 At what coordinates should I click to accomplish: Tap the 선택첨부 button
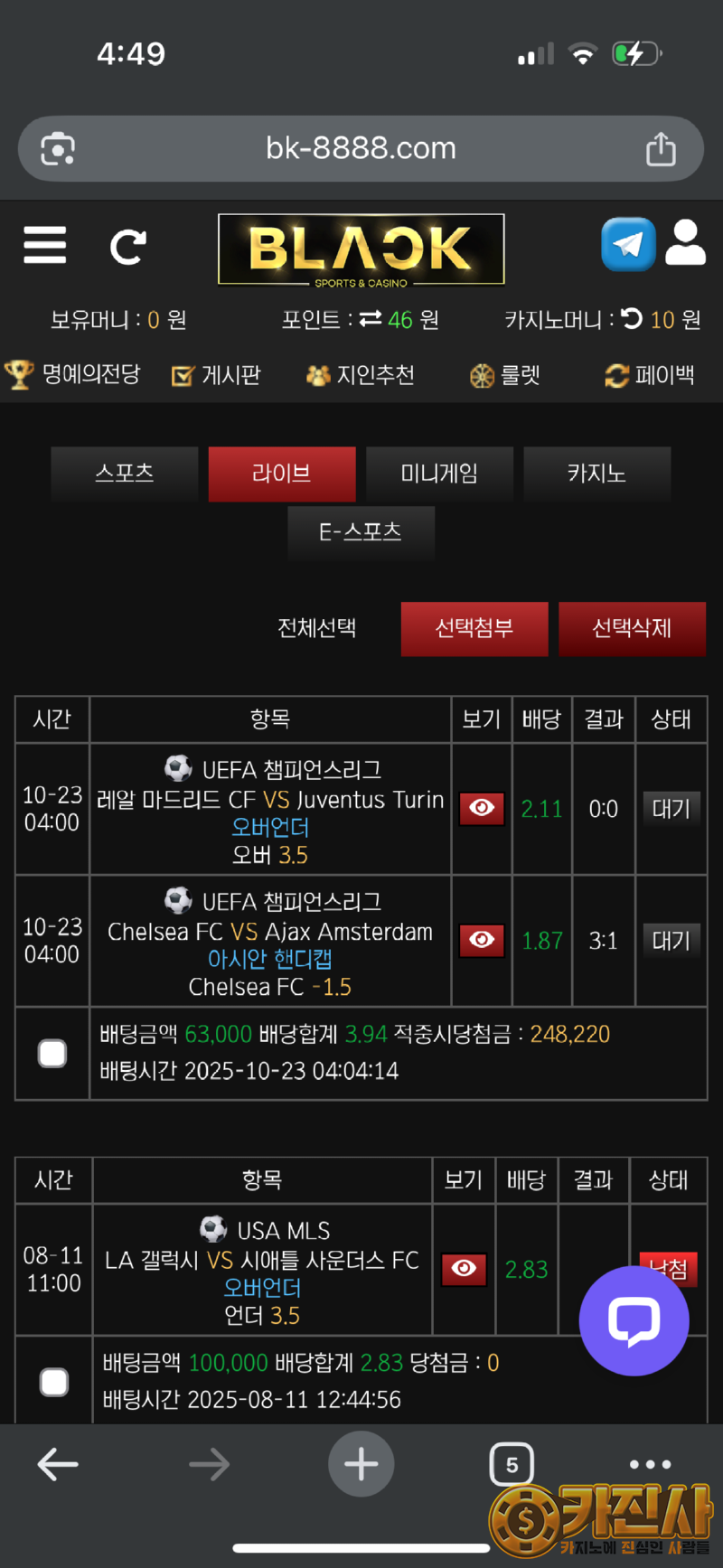474,628
